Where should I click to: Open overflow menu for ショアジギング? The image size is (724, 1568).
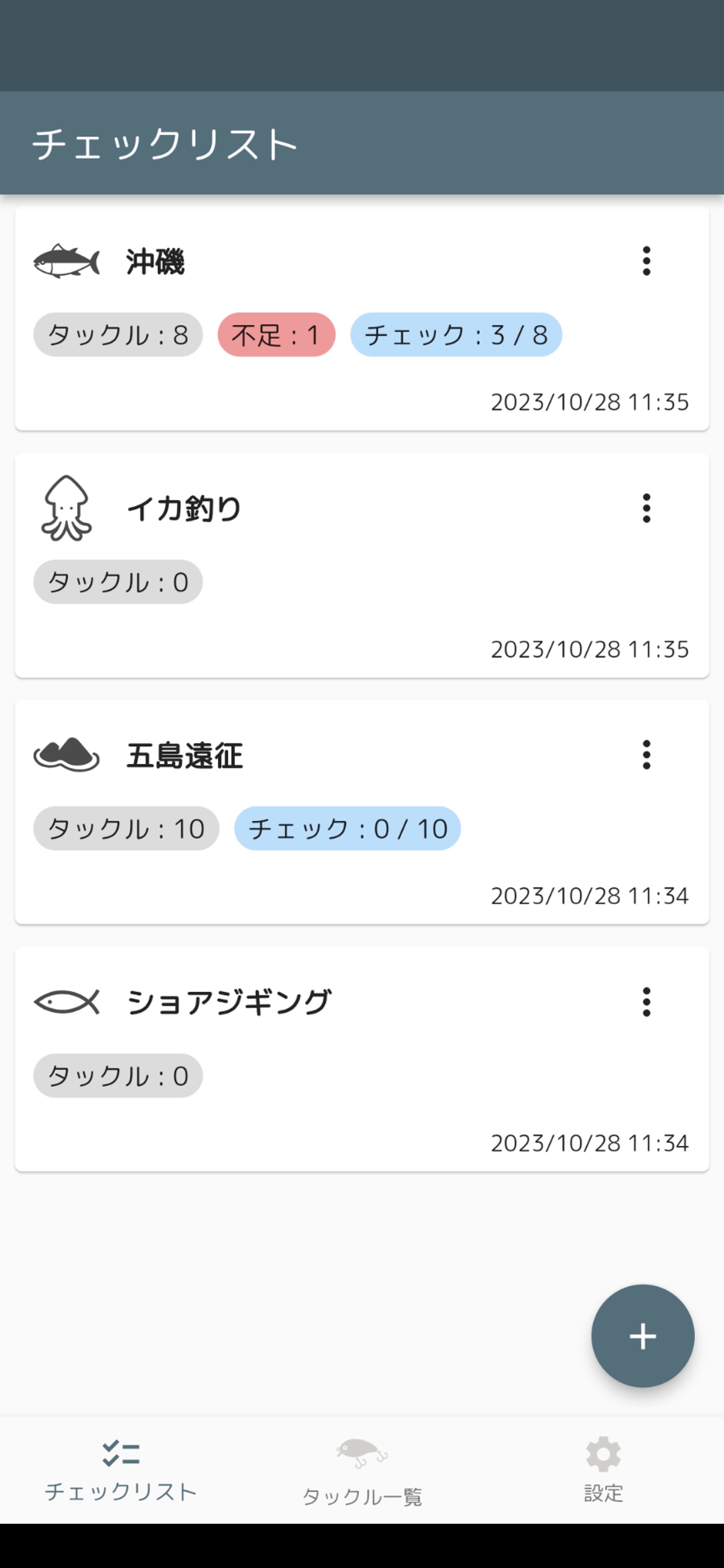click(x=646, y=1002)
